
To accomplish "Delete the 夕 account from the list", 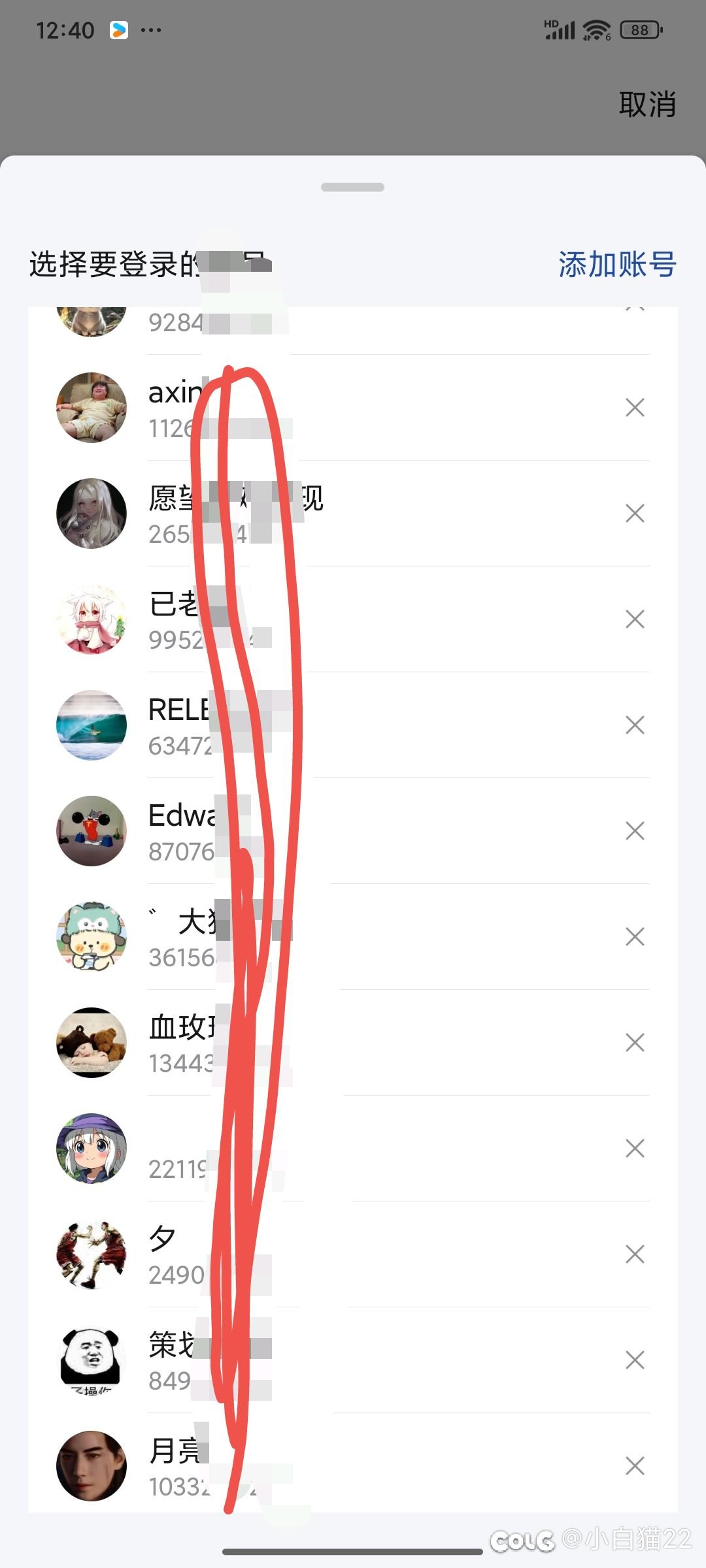I will point(635,1254).
